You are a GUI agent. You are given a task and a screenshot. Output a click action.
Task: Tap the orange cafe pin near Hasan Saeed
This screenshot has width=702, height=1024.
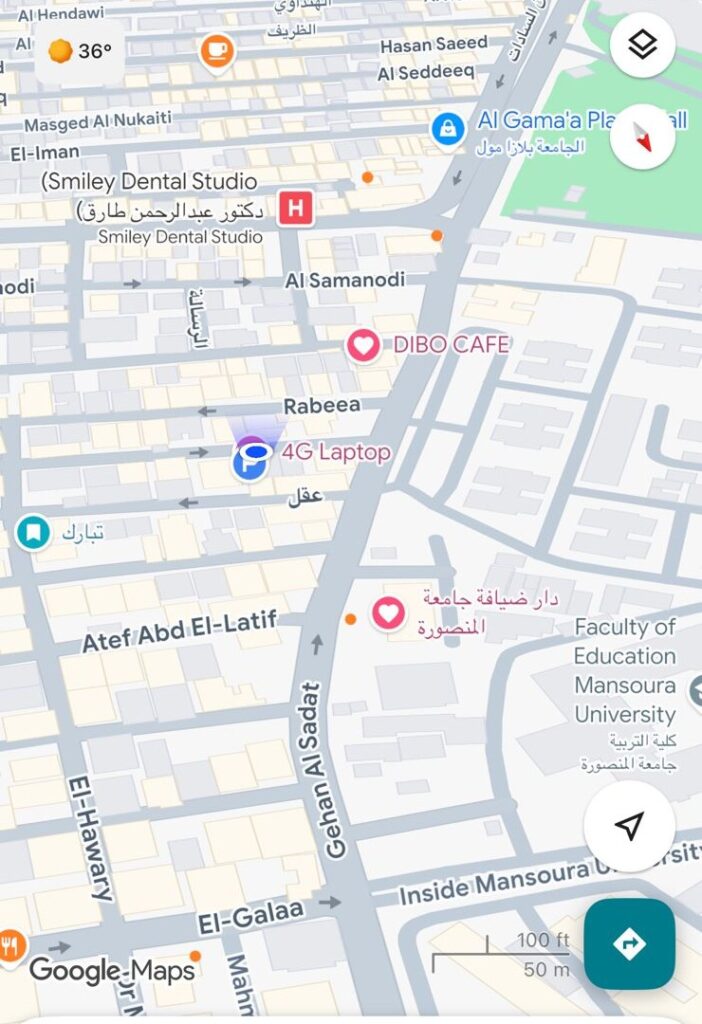point(217,50)
